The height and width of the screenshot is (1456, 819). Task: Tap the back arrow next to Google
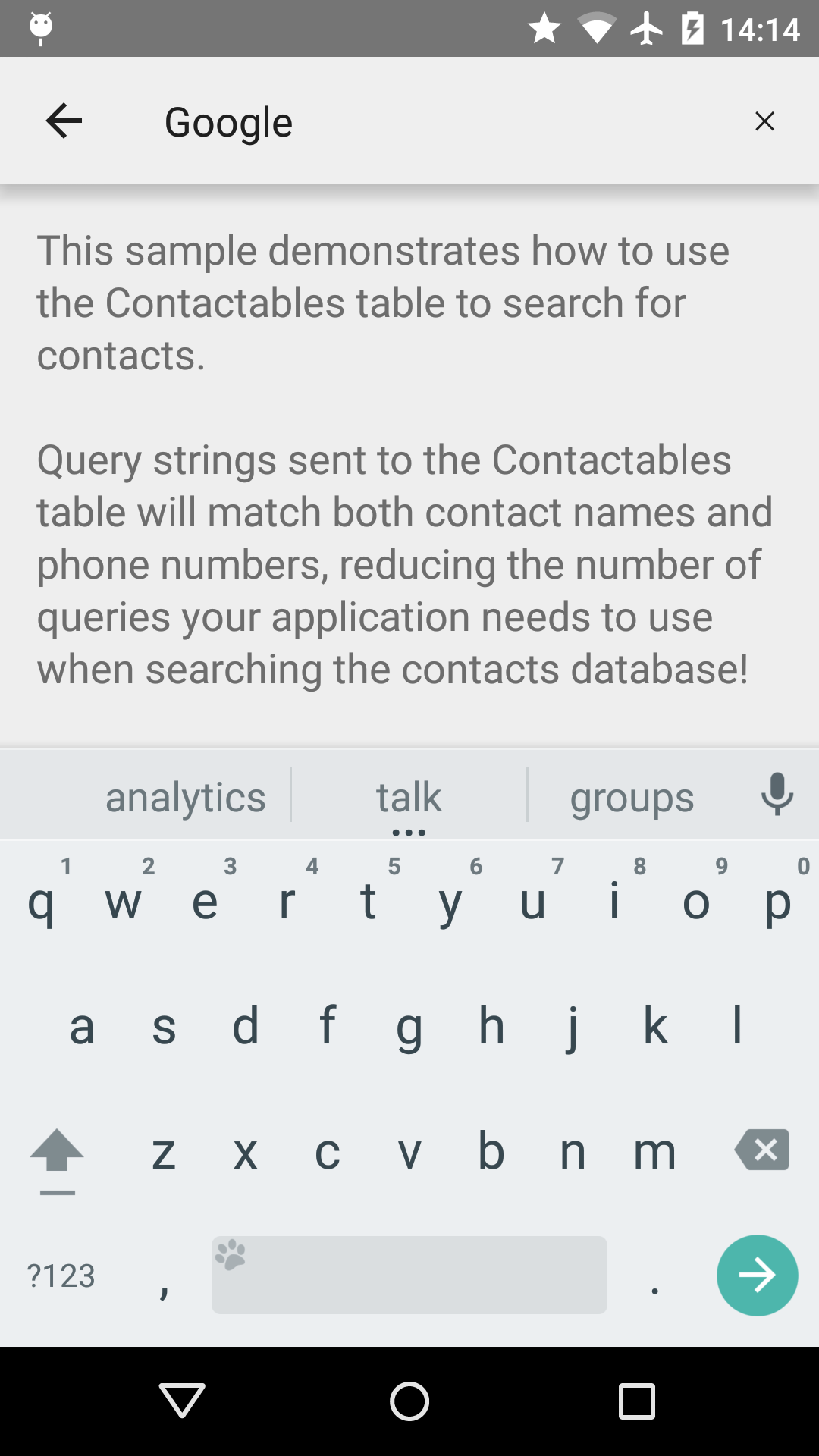pyautogui.click(x=63, y=121)
